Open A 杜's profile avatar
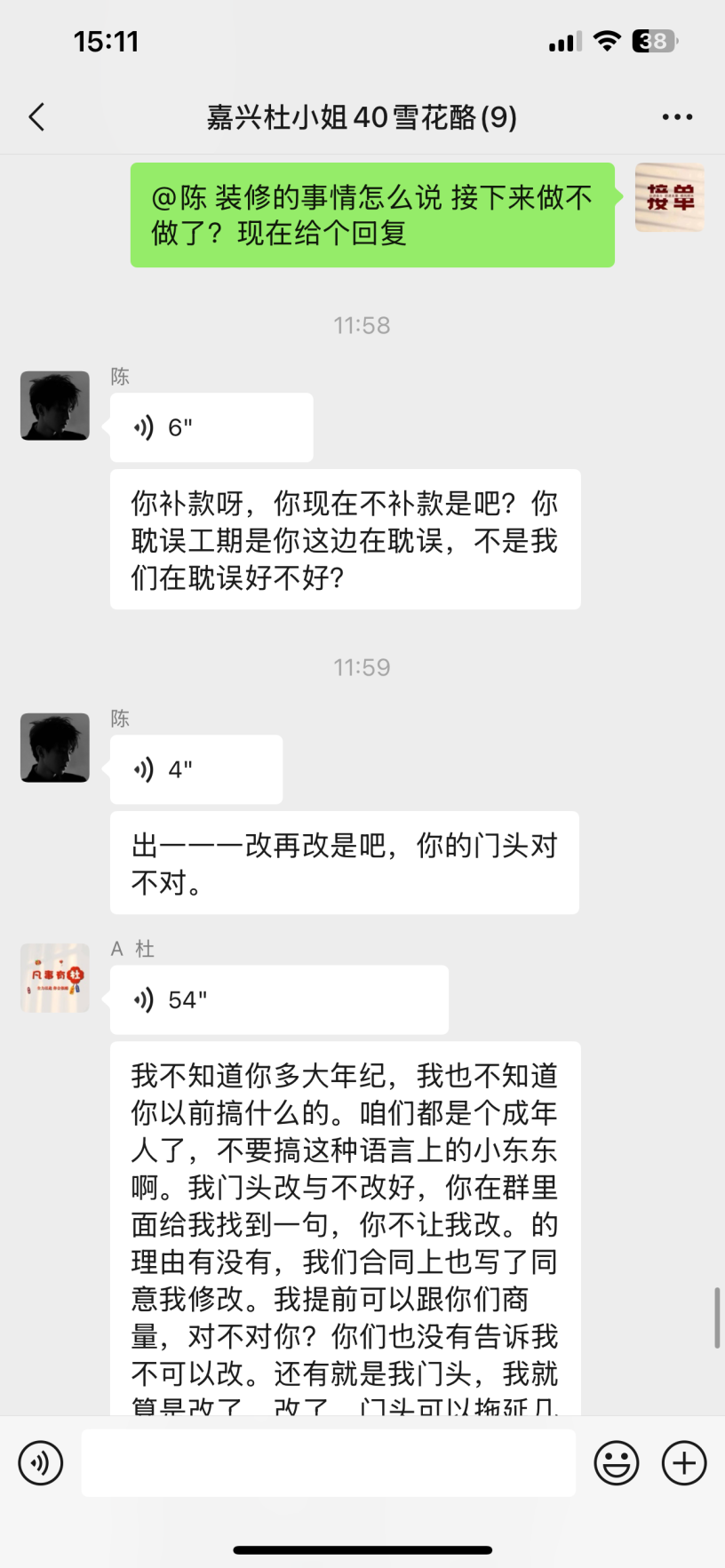725x1568 pixels. tap(55, 978)
